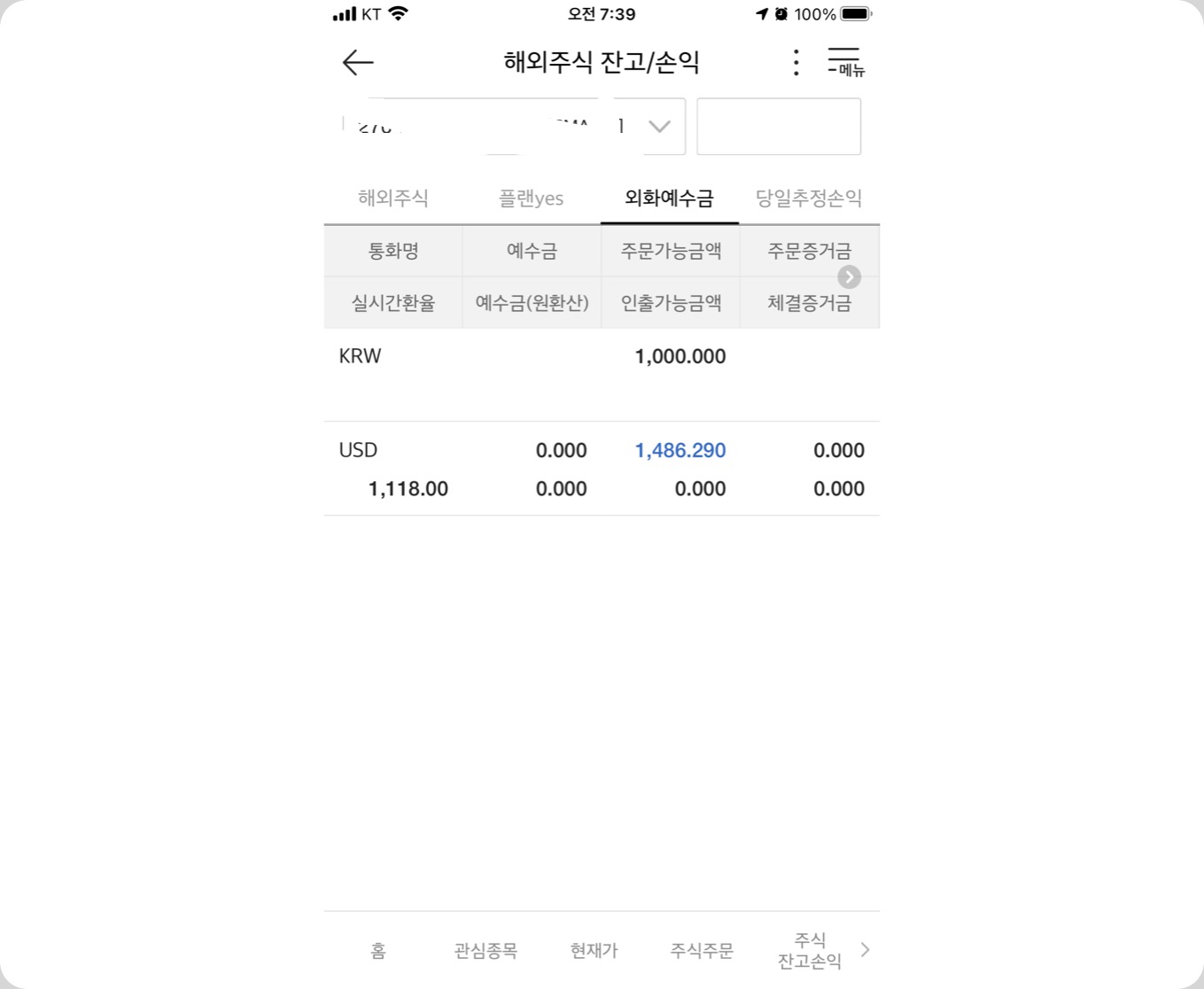Switch to the 플랜yes tab
This screenshot has width=1204, height=989.
click(532, 198)
